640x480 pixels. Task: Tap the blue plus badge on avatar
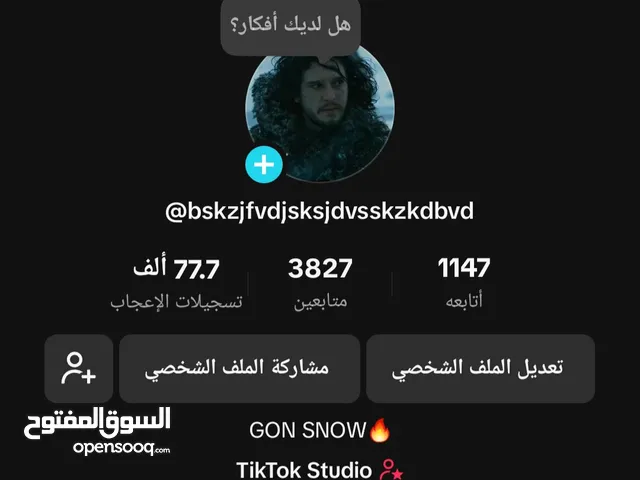[x=264, y=164]
